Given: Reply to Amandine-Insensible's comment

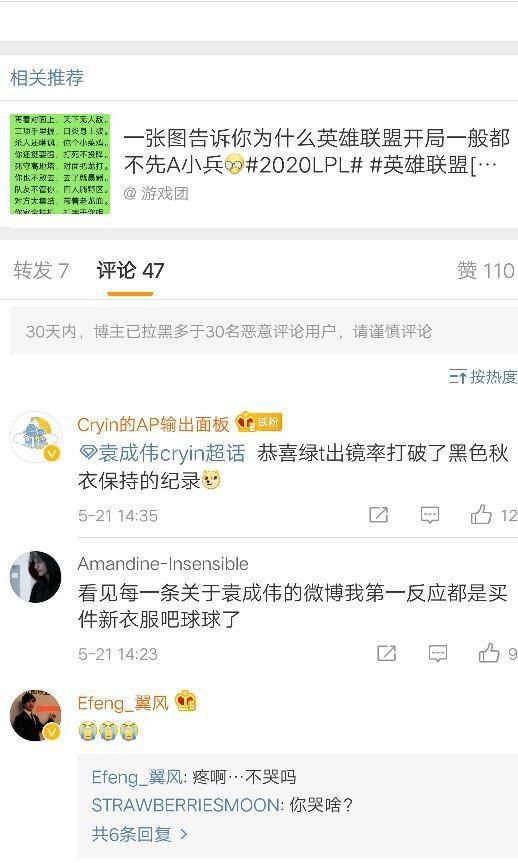Looking at the screenshot, I should coord(438,653).
